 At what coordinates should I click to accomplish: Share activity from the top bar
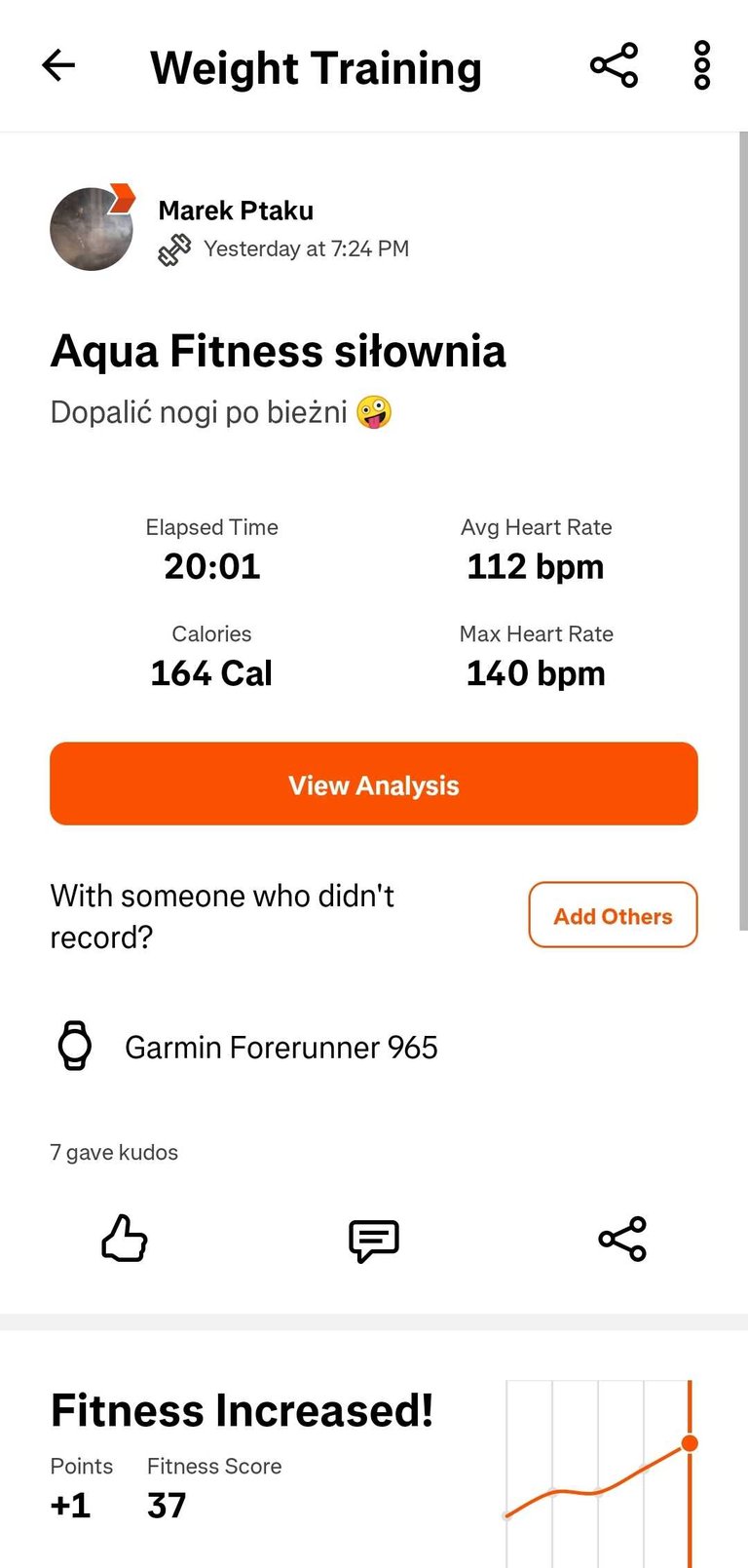coord(614,65)
